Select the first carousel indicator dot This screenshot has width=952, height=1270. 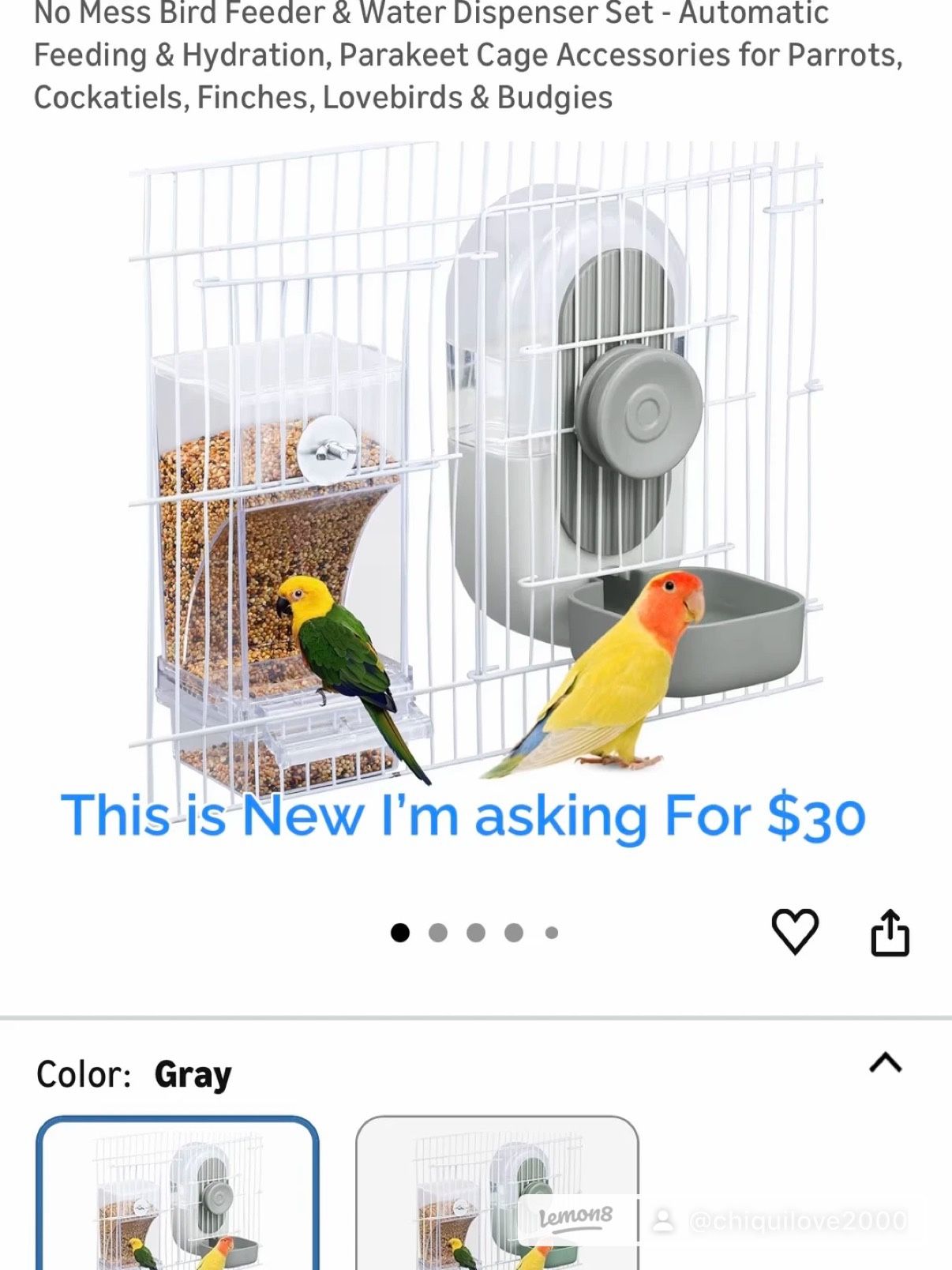point(400,932)
